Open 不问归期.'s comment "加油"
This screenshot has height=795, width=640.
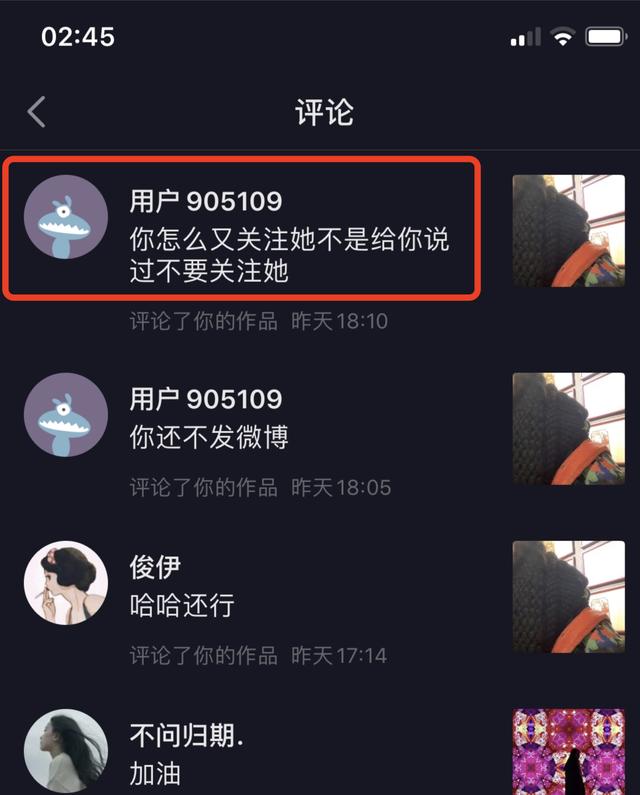155,773
